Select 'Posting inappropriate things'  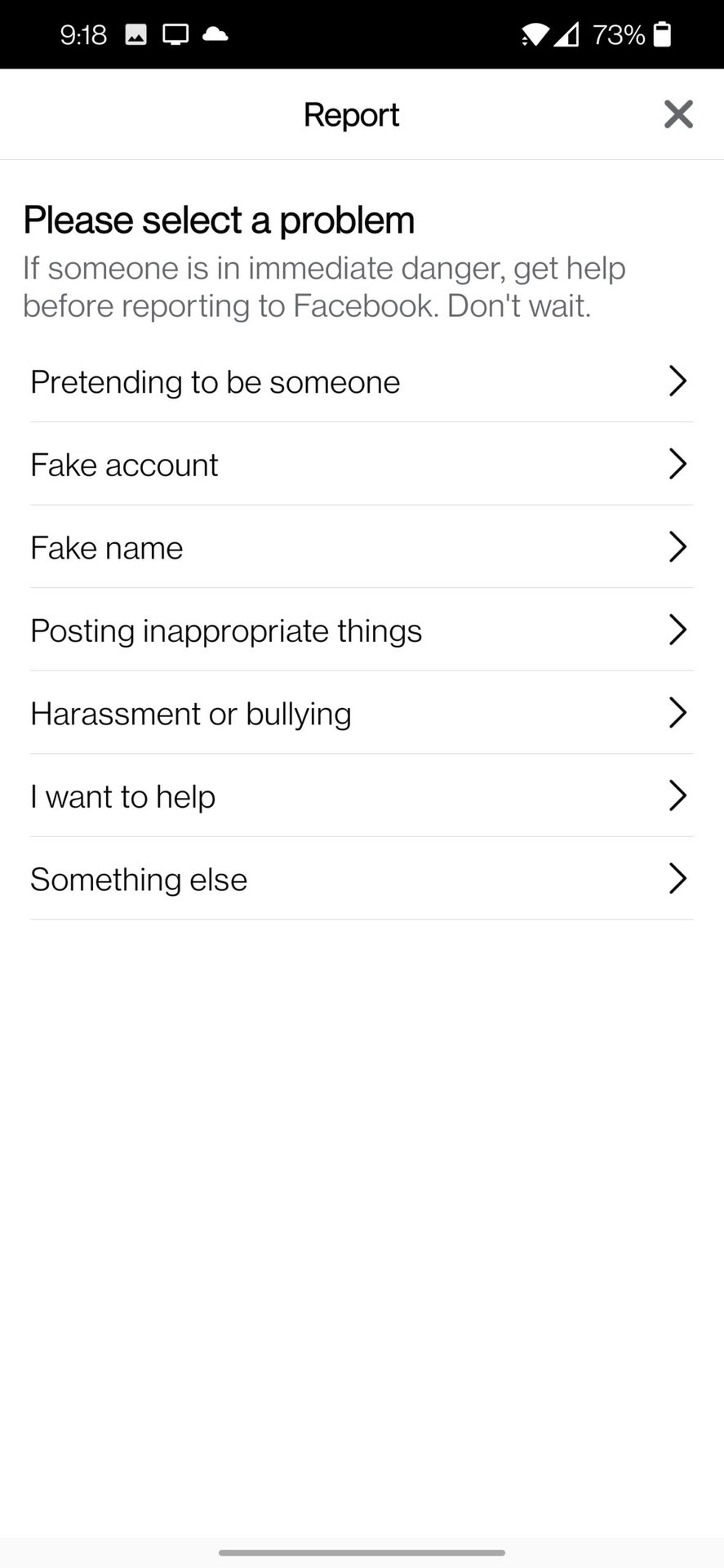[361, 630]
